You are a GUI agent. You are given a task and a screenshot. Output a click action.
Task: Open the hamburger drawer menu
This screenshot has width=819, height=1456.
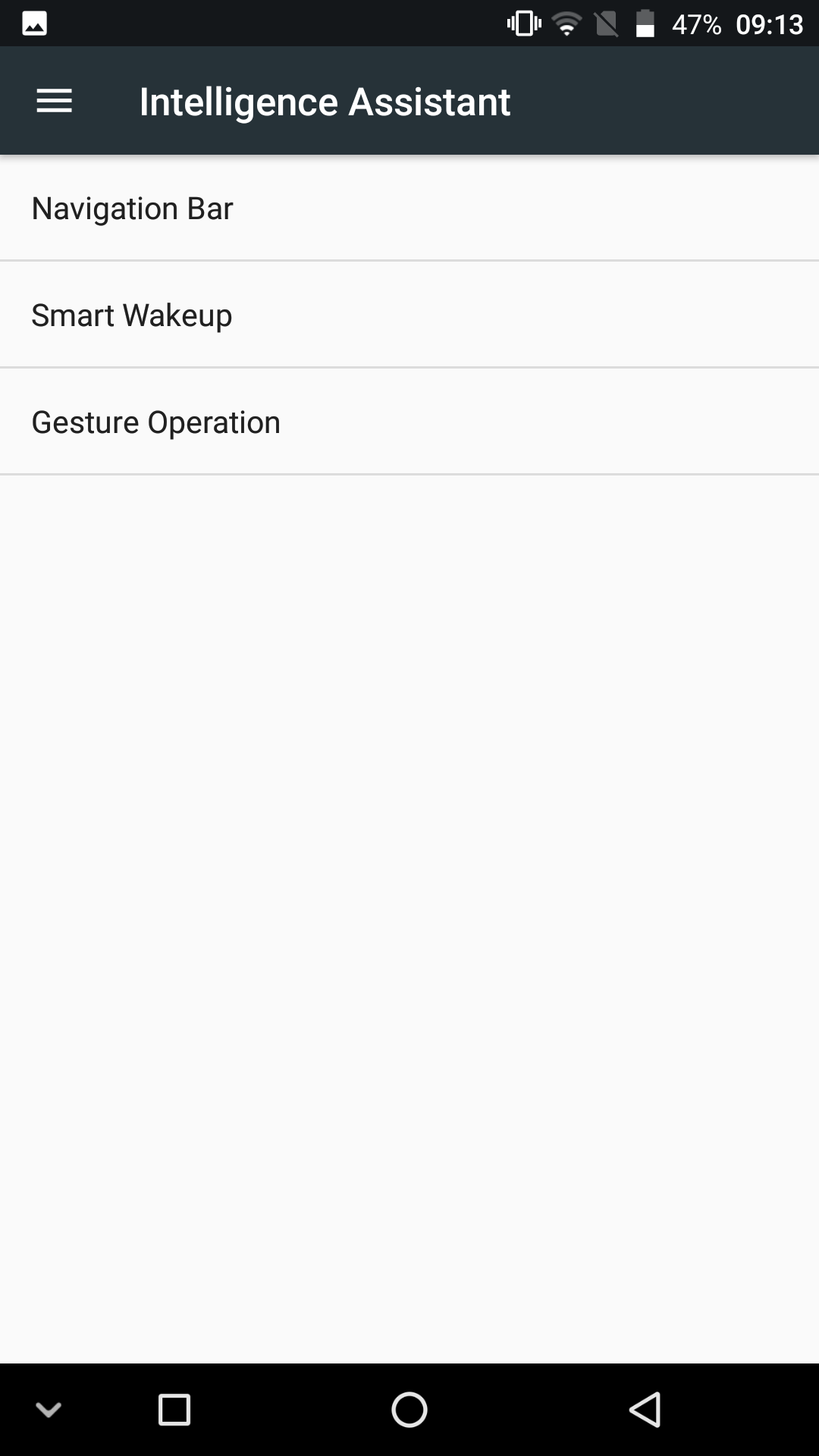[54, 102]
